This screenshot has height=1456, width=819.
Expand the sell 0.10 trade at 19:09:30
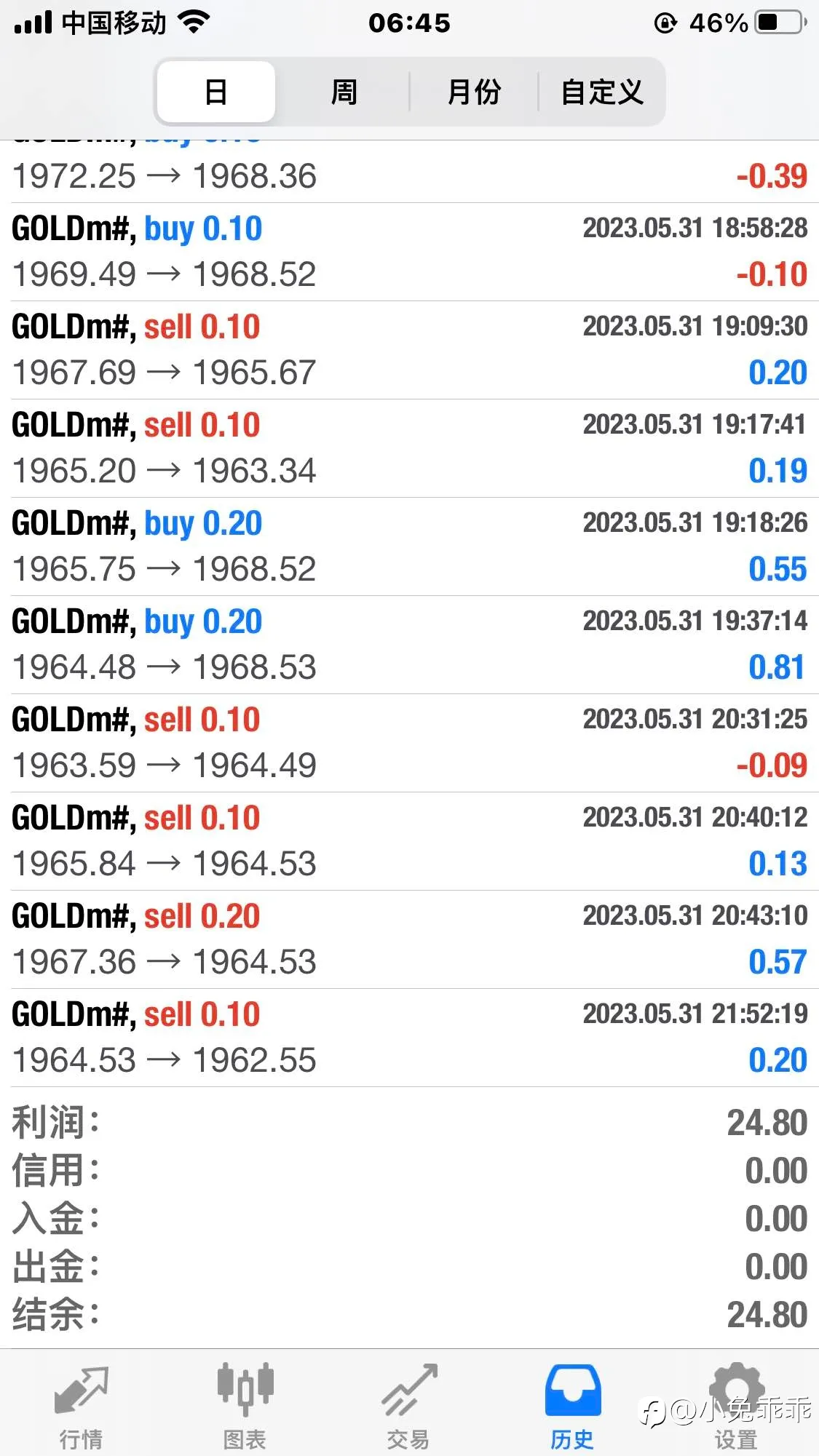(409, 350)
